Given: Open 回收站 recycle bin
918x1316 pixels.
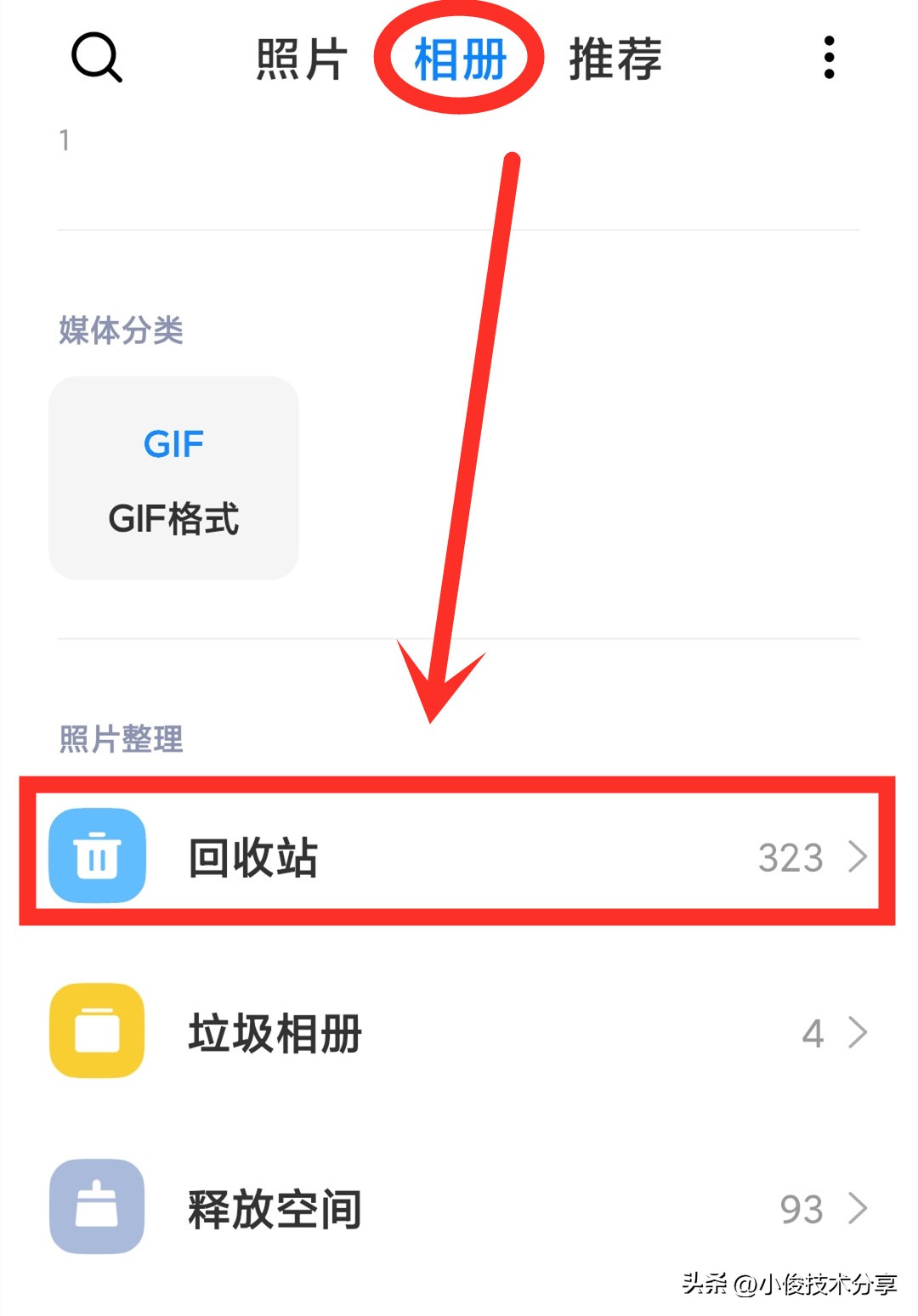Looking at the screenshot, I should pos(457,856).
